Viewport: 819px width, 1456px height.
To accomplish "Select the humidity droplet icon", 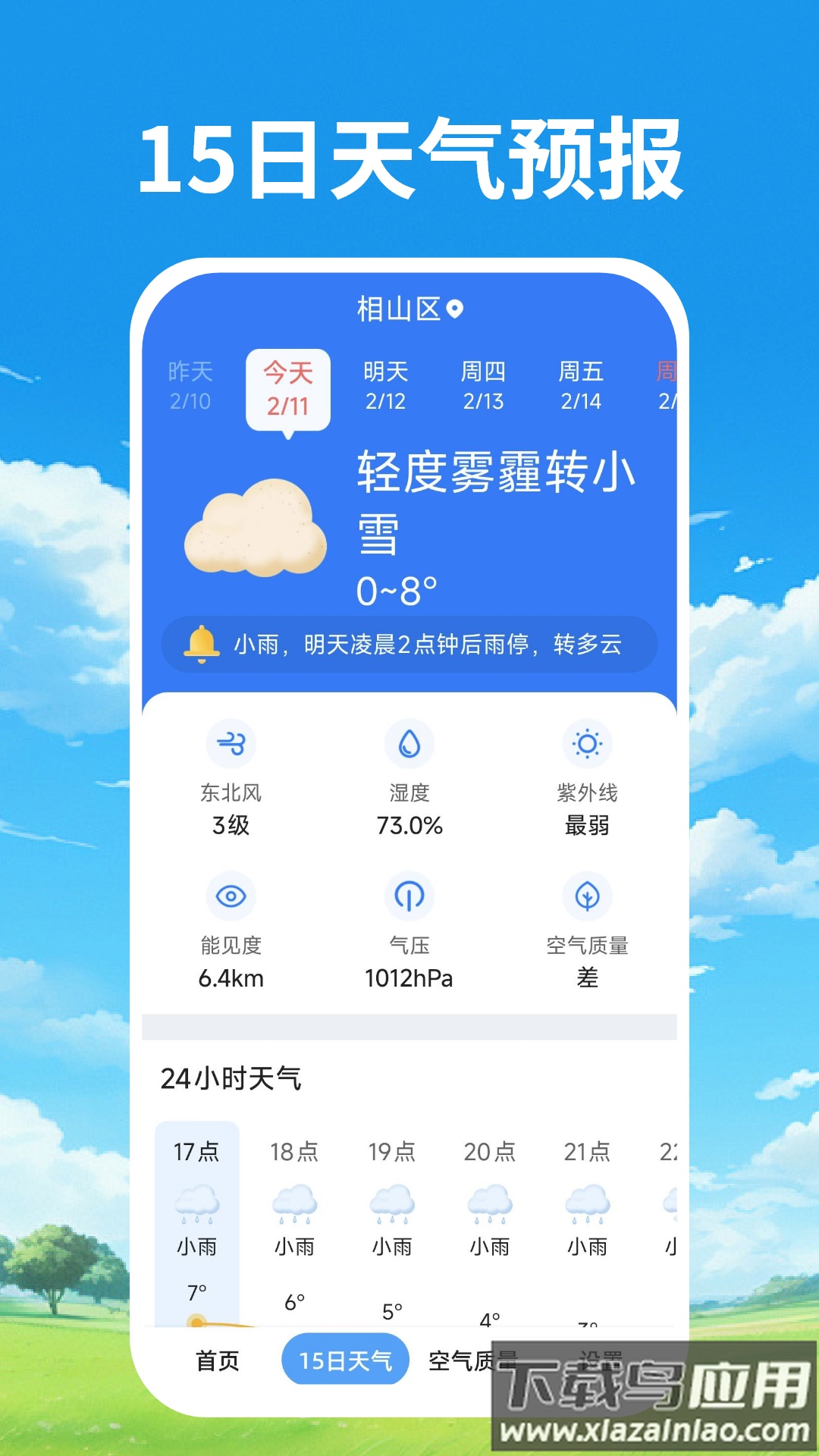I will coord(409,745).
